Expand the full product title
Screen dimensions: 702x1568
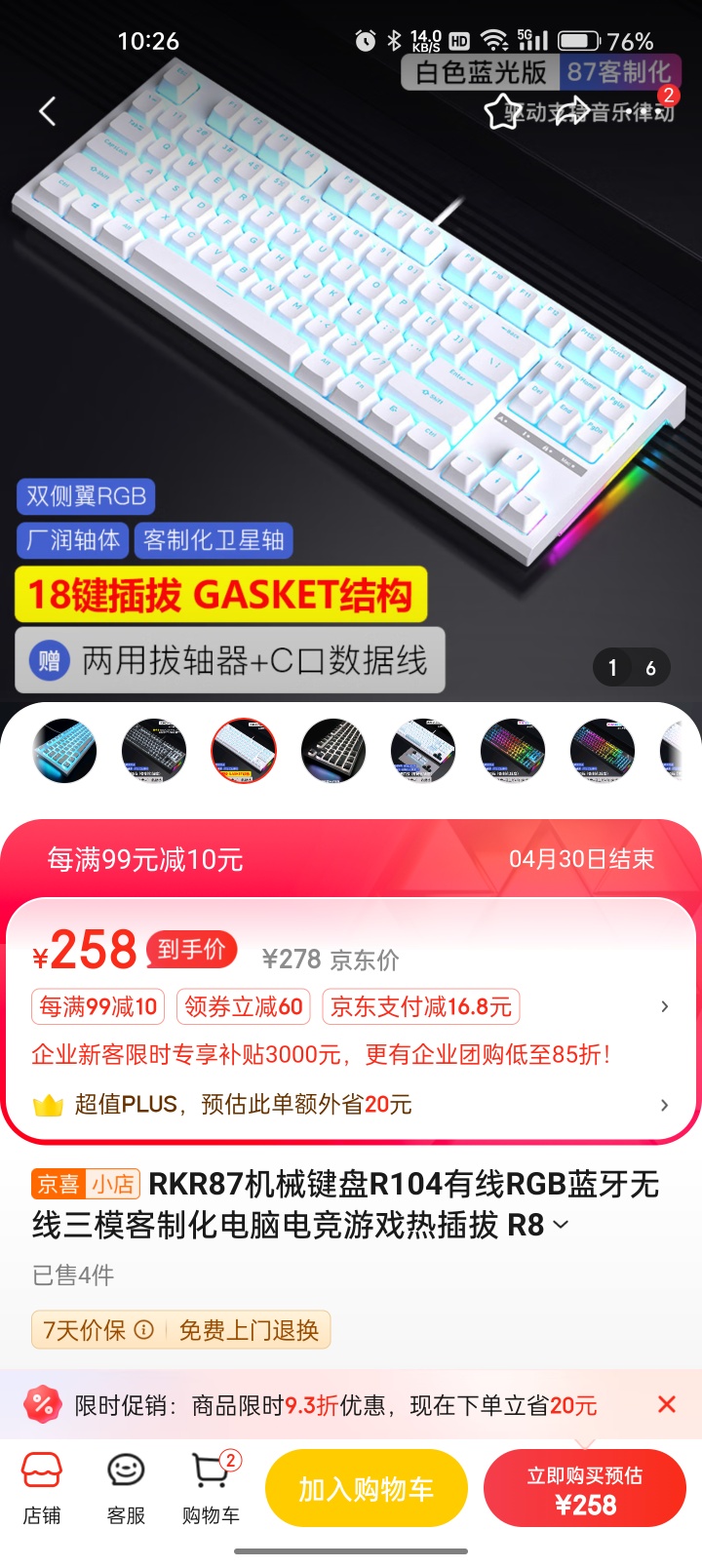coord(562,1225)
